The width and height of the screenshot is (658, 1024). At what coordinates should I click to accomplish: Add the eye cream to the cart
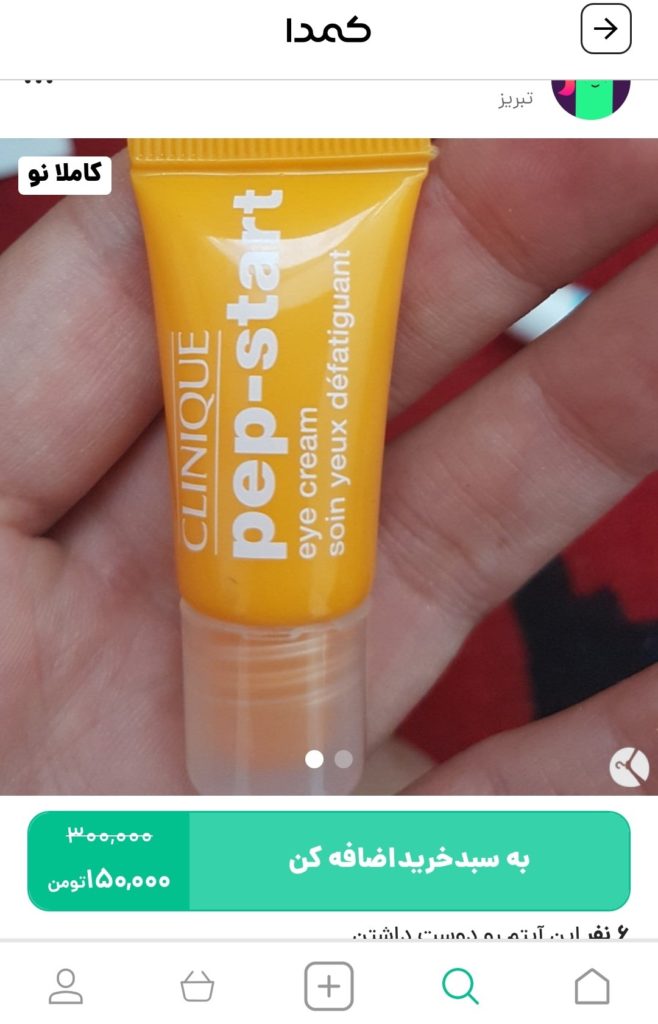(x=408, y=860)
